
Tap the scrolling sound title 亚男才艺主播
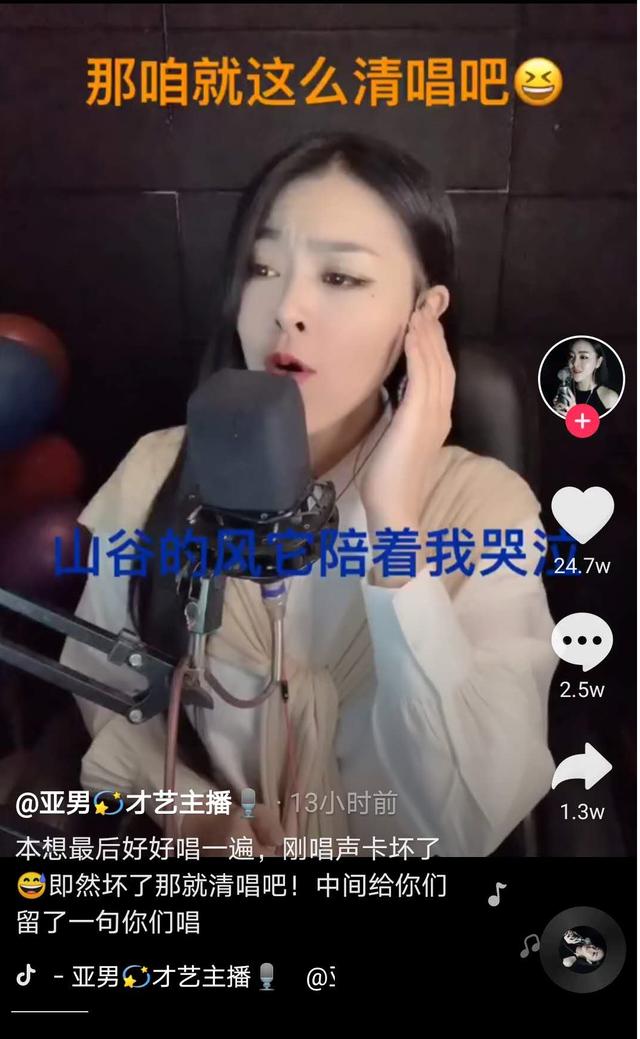pos(164,976)
